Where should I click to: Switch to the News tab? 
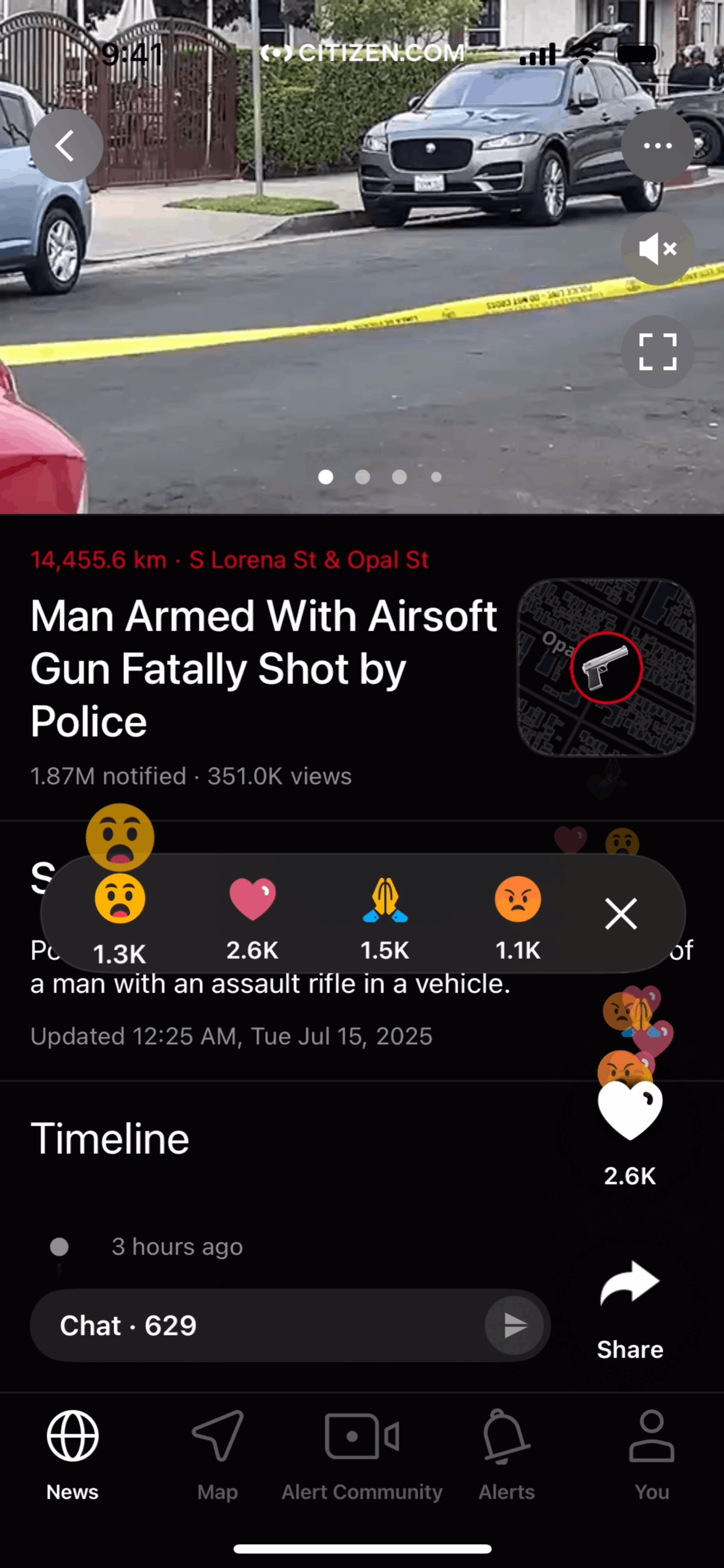tap(72, 1454)
